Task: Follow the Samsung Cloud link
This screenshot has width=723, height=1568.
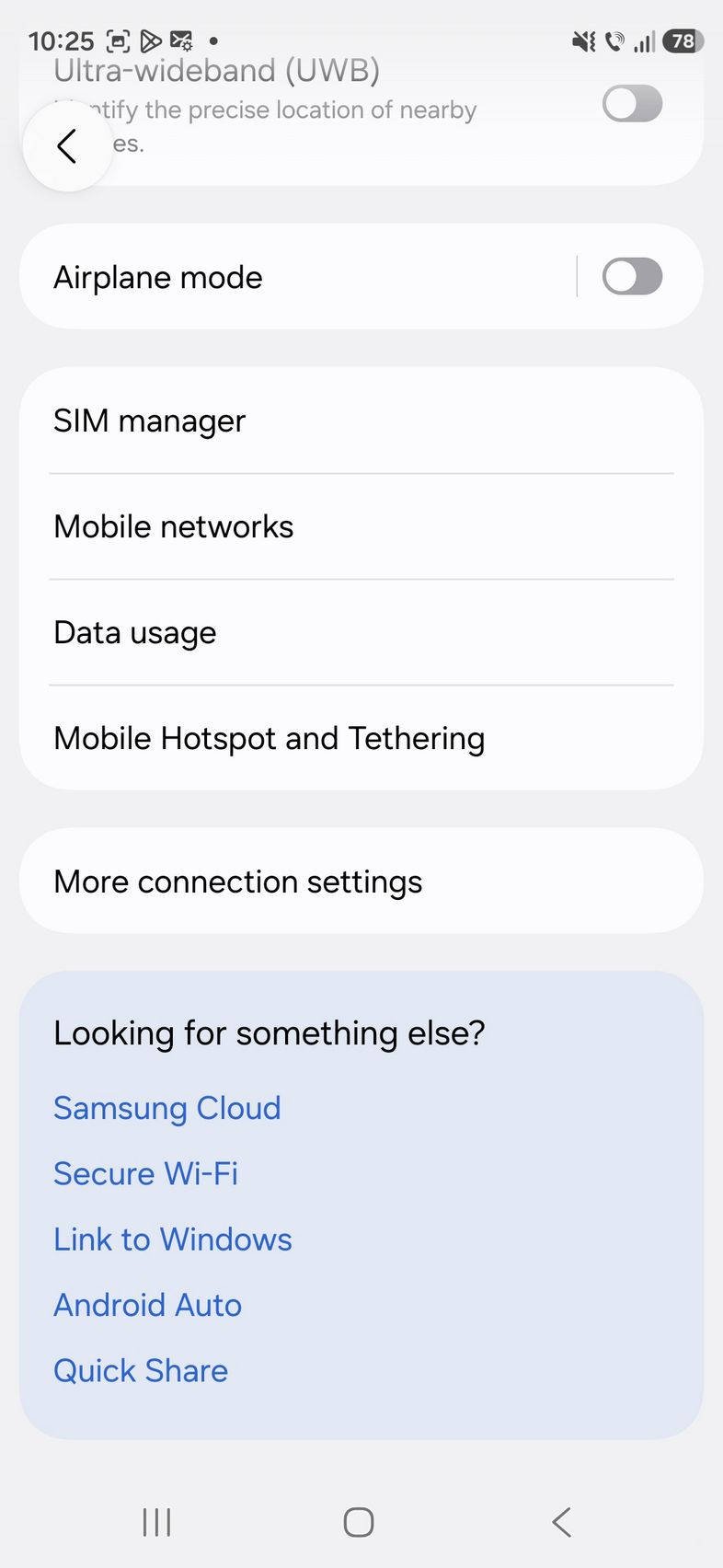Action: tap(166, 1108)
